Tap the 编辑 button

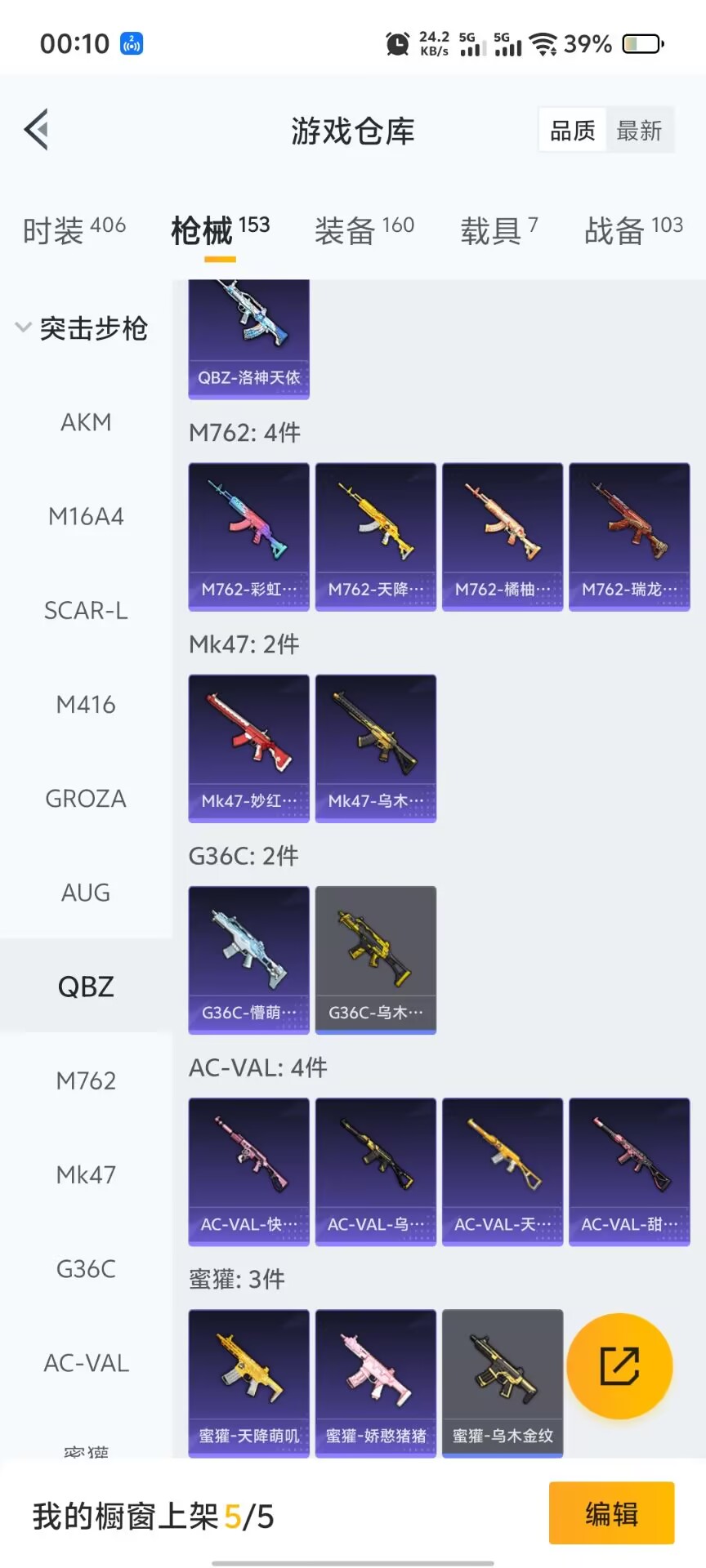611,1513
